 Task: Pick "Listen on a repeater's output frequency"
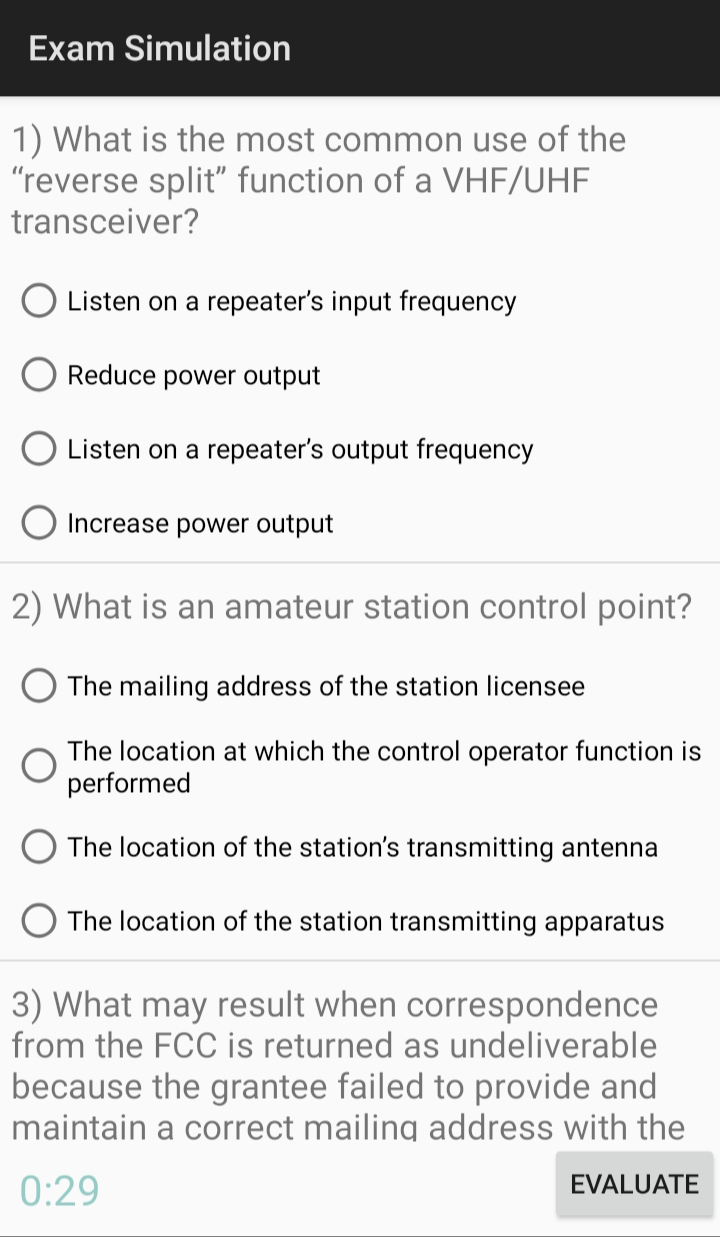(x=40, y=450)
